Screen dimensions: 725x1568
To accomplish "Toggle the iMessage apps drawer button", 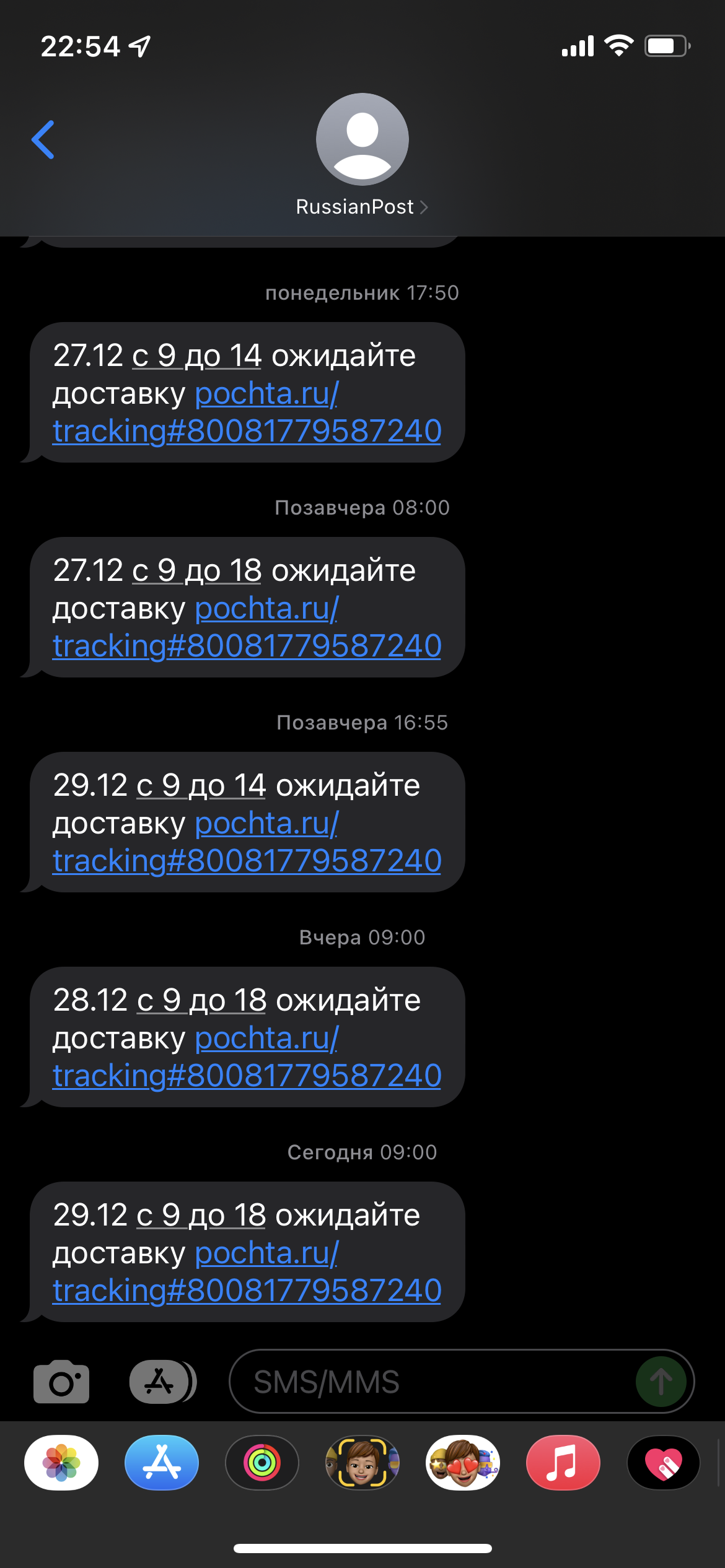I will point(162,1382).
